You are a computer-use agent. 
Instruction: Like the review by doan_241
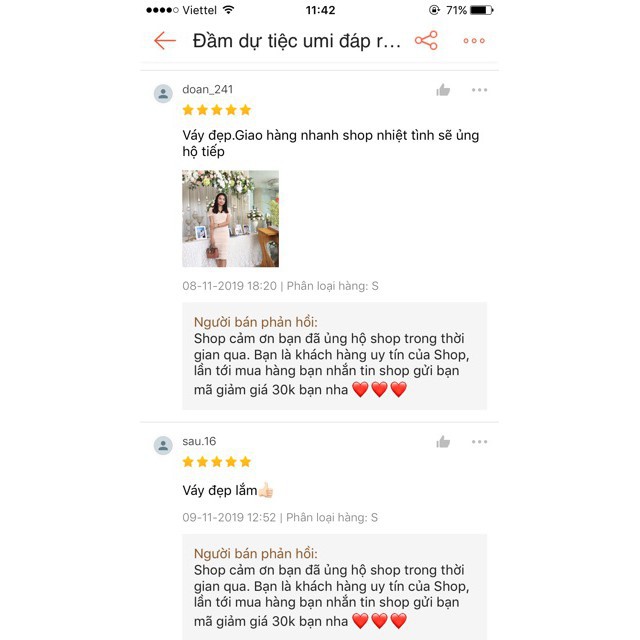[443, 90]
